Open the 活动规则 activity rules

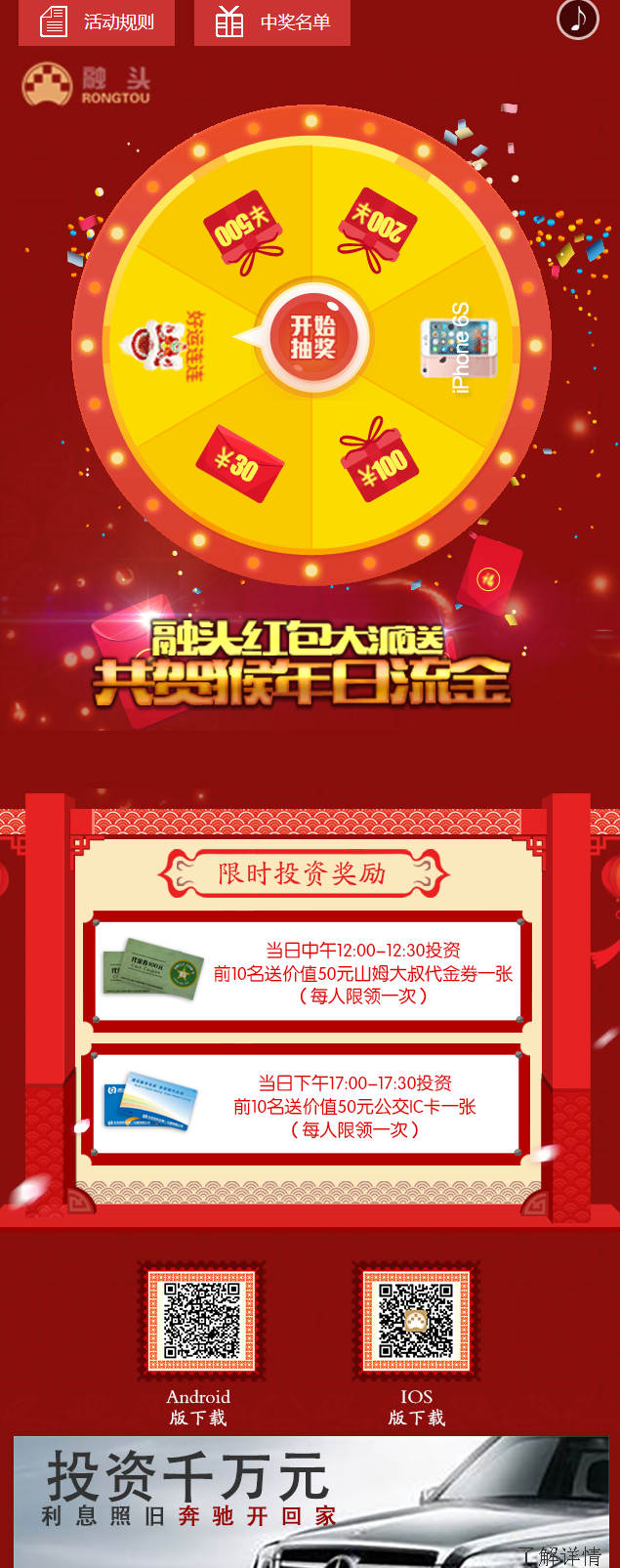97,21
